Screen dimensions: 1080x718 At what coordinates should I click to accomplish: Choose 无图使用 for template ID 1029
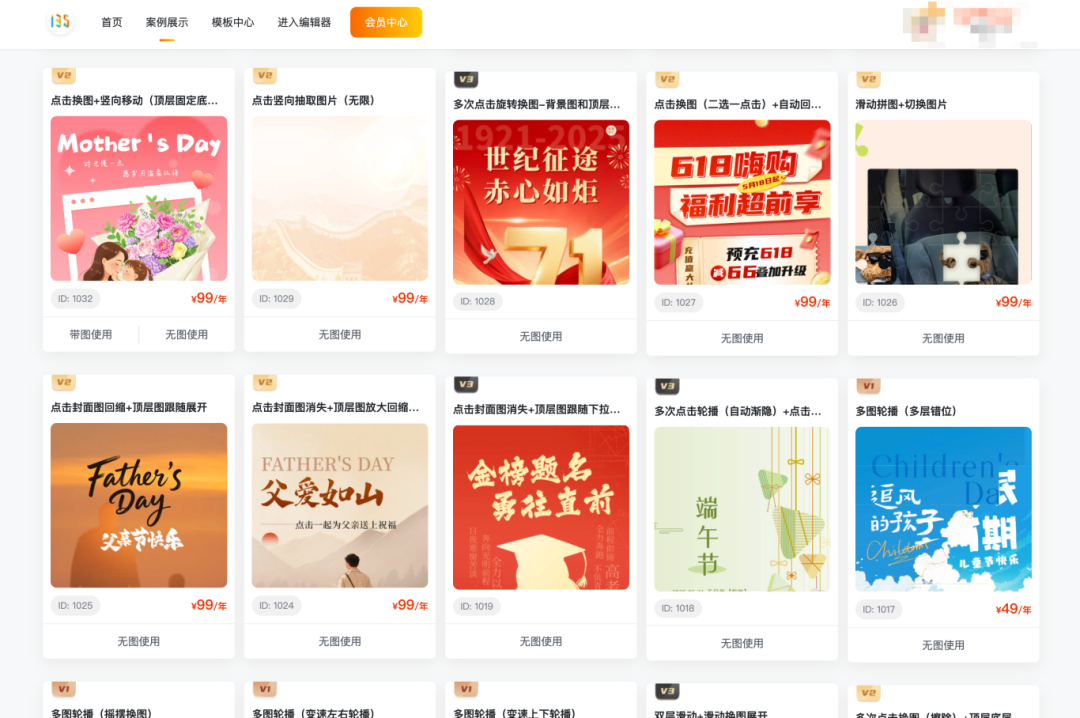tap(339, 334)
